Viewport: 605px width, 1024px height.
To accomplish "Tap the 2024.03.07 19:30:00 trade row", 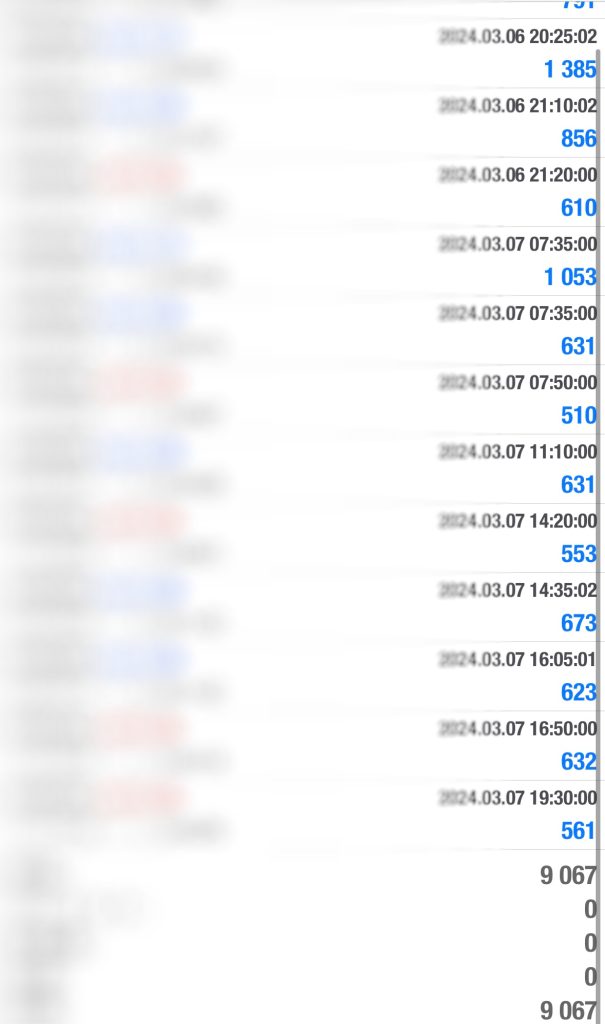I will 300,813.
